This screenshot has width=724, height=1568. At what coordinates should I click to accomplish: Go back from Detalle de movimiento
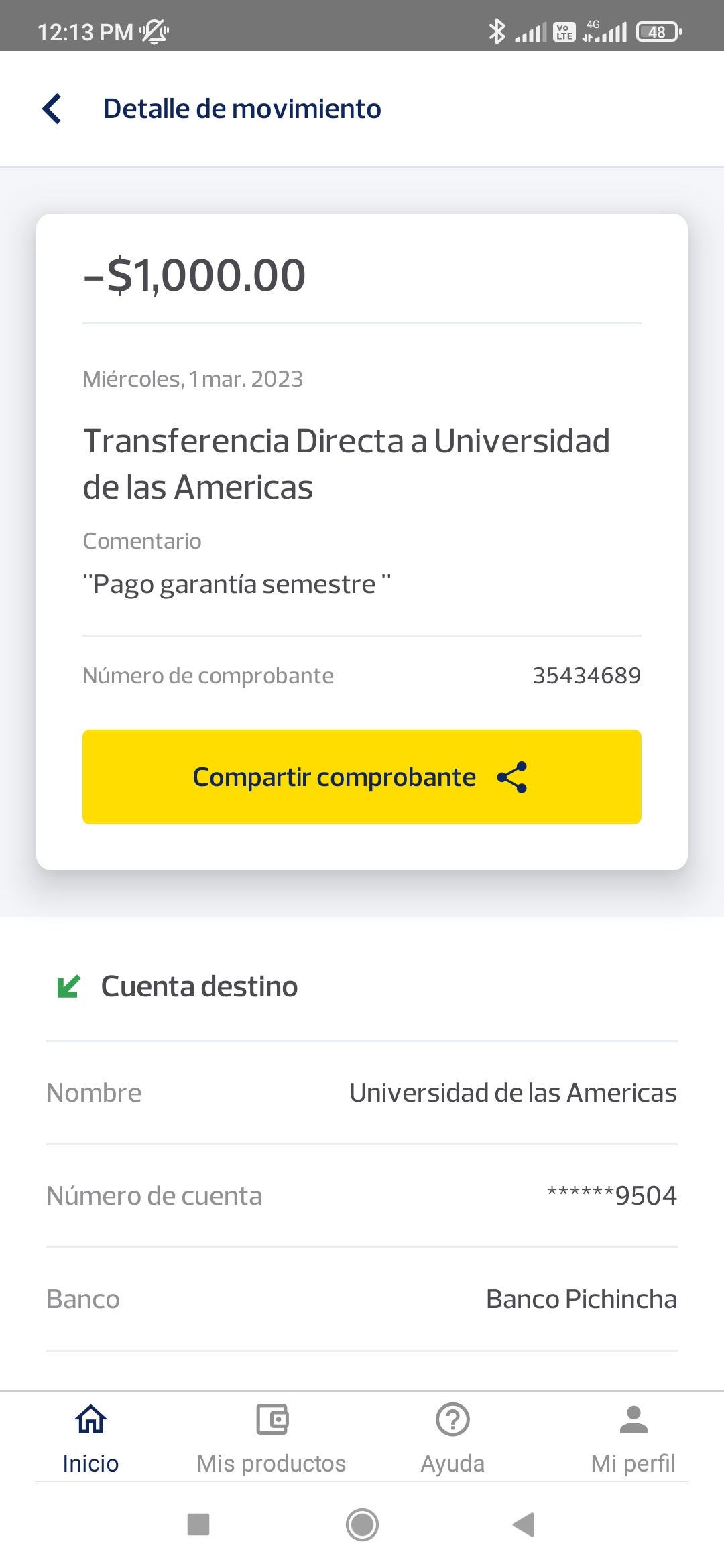click(52, 109)
